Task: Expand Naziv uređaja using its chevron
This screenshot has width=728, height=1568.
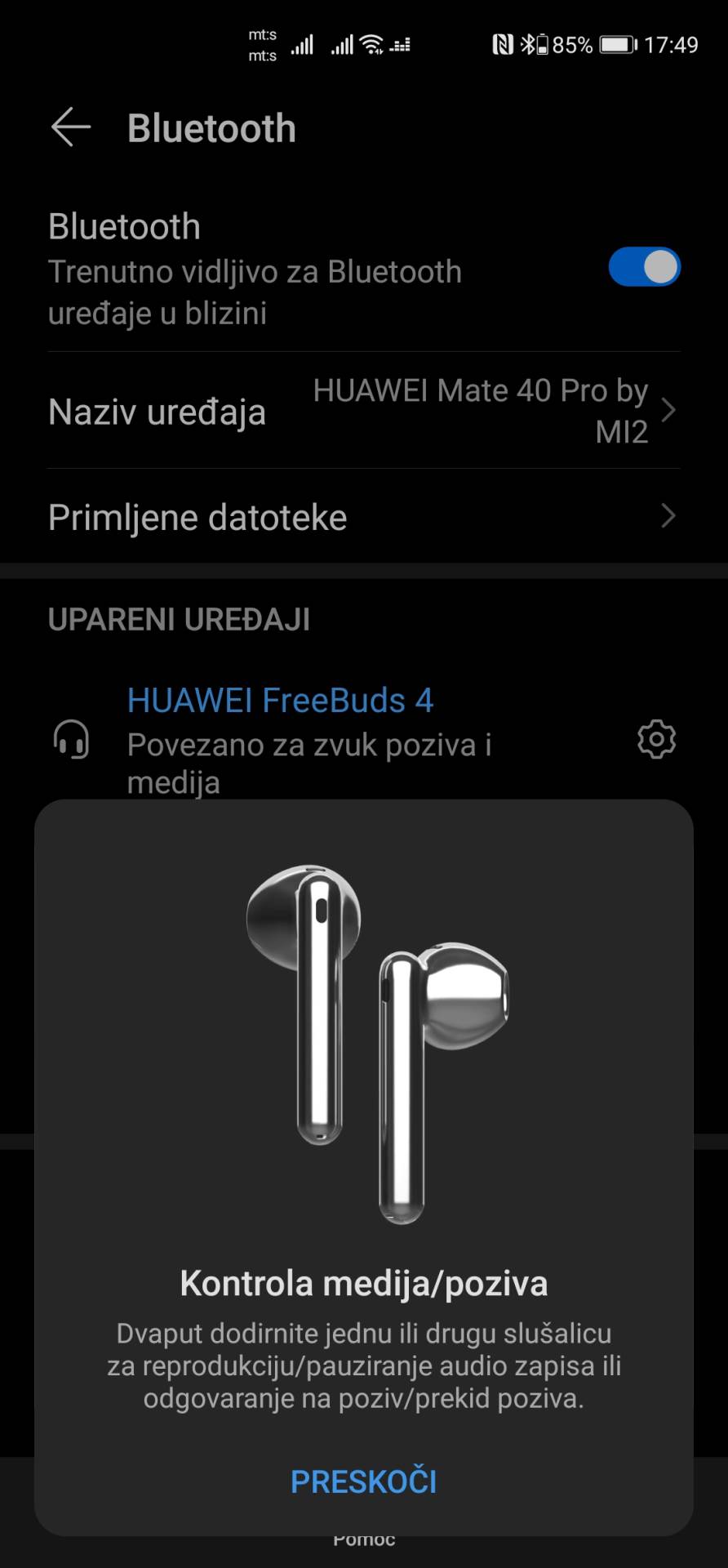Action: [671, 411]
